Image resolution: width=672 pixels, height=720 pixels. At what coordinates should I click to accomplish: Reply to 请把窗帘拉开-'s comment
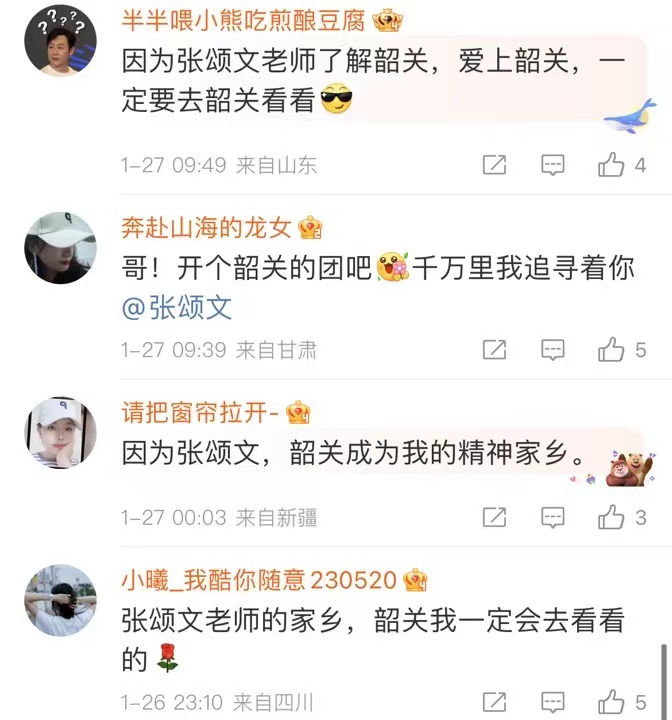click(x=553, y=517)
